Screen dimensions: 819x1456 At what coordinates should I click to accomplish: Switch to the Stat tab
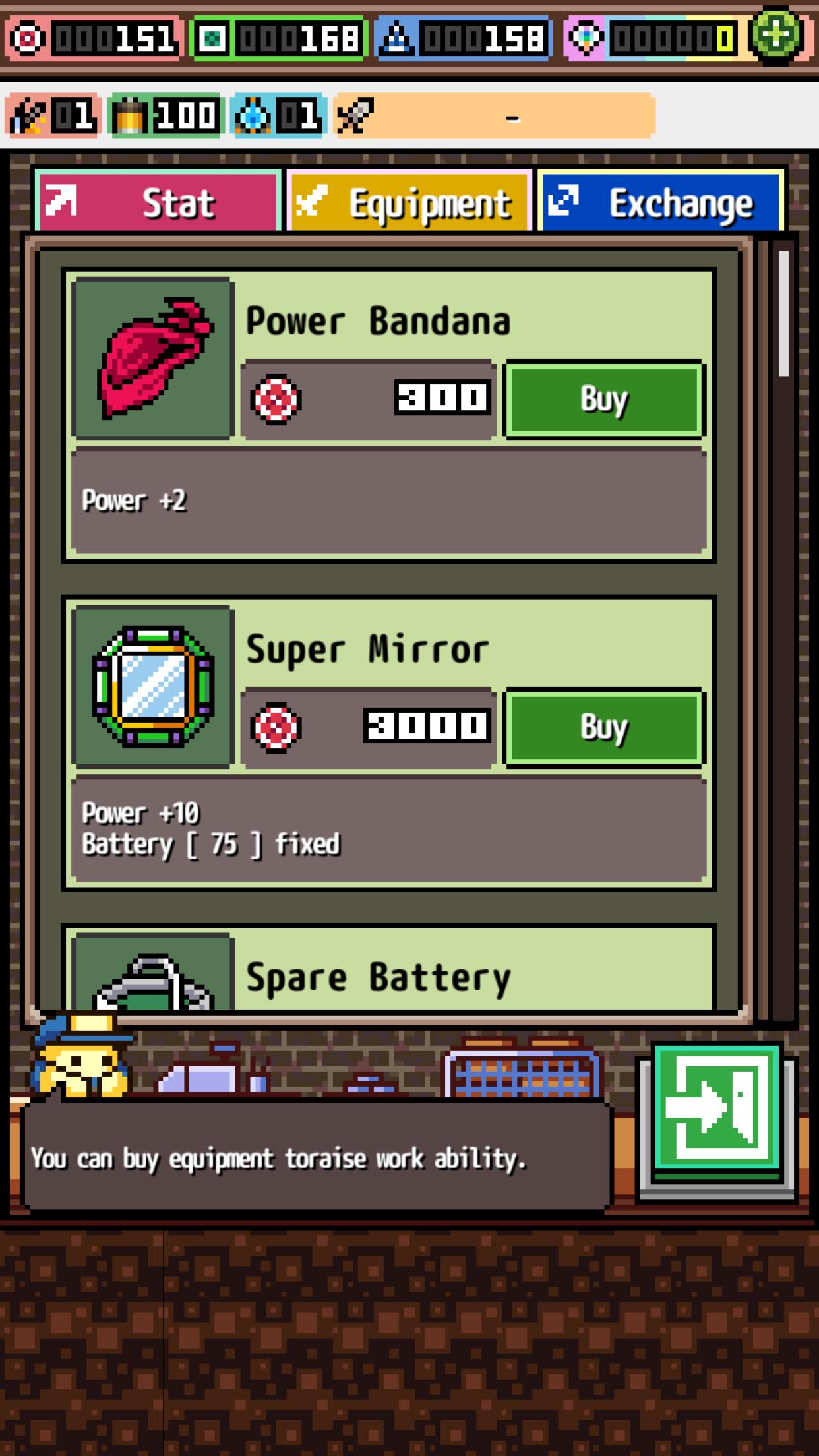[x=158, y=202]
